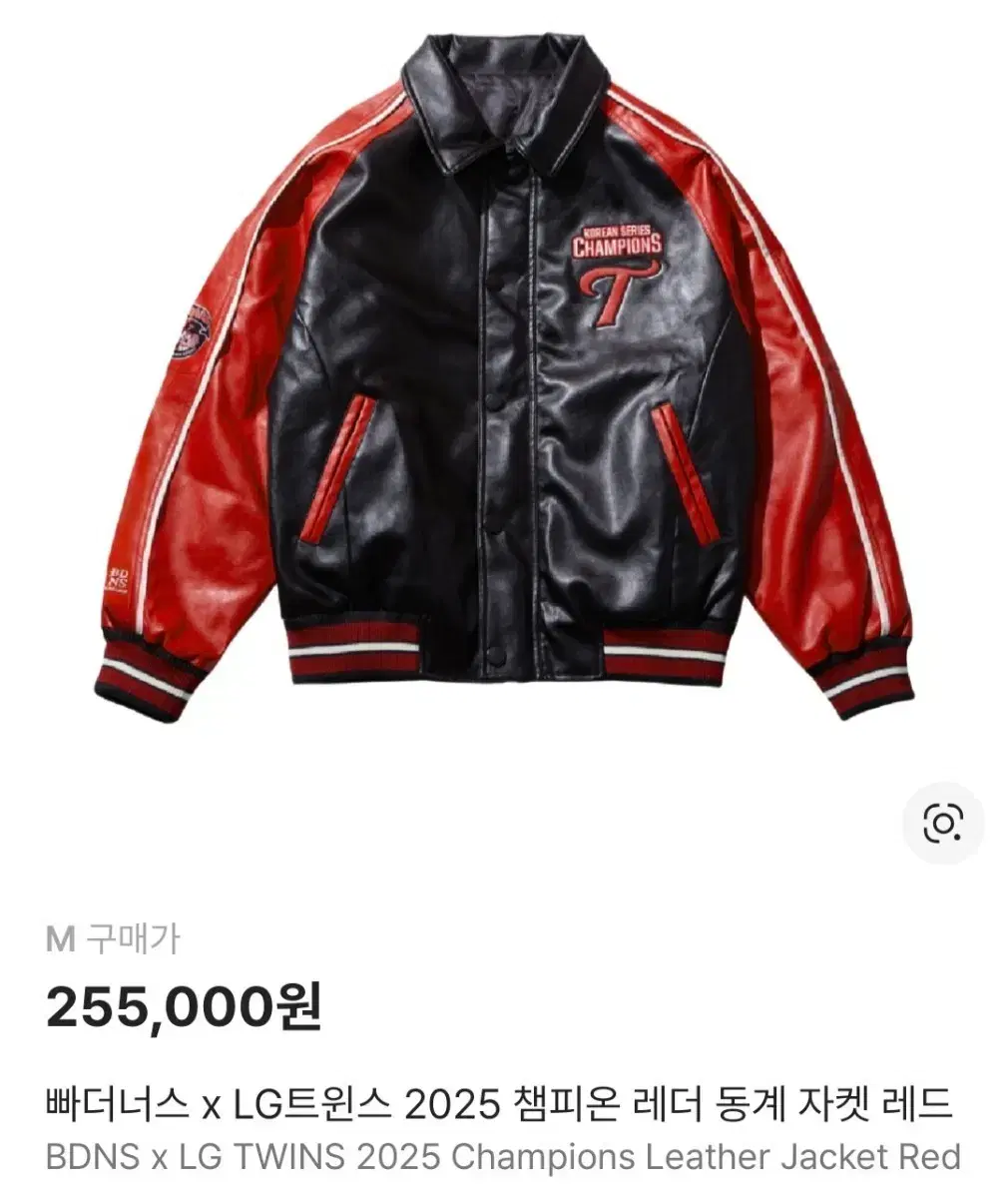This screenshot has height=1198, width=1008.
Task: Open the visual search lens icon
Action: [943, 824]
